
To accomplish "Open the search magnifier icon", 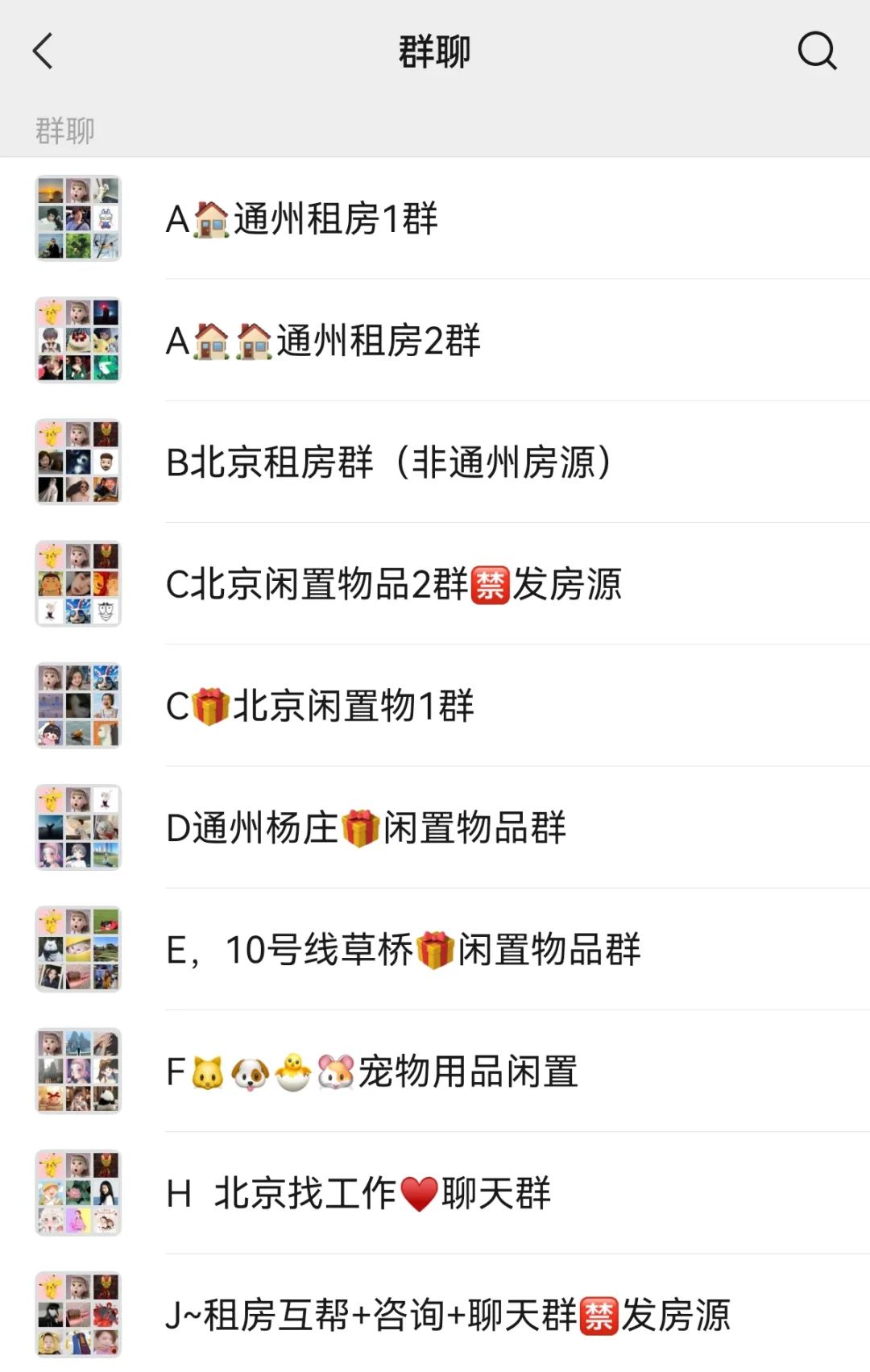I will (817, 52).
